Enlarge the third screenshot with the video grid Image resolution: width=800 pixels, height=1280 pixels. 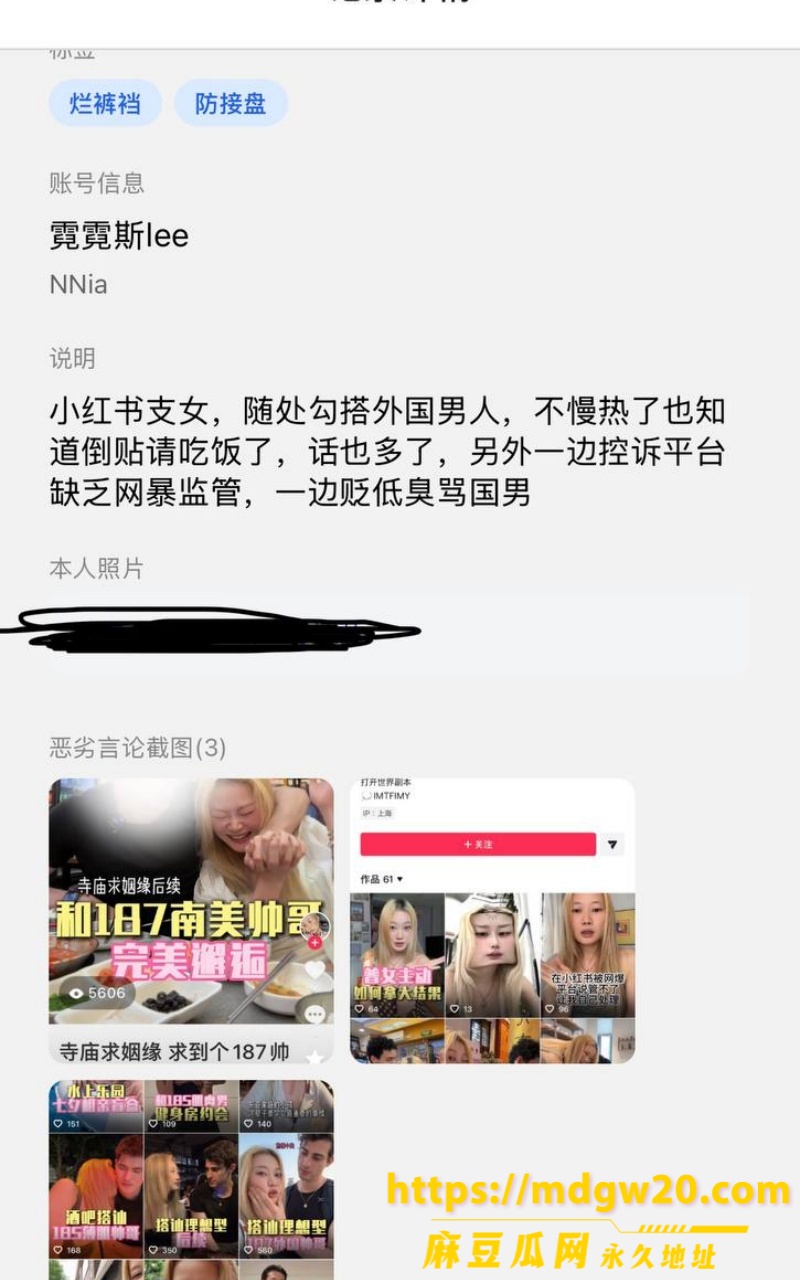tap(192, 1180)
